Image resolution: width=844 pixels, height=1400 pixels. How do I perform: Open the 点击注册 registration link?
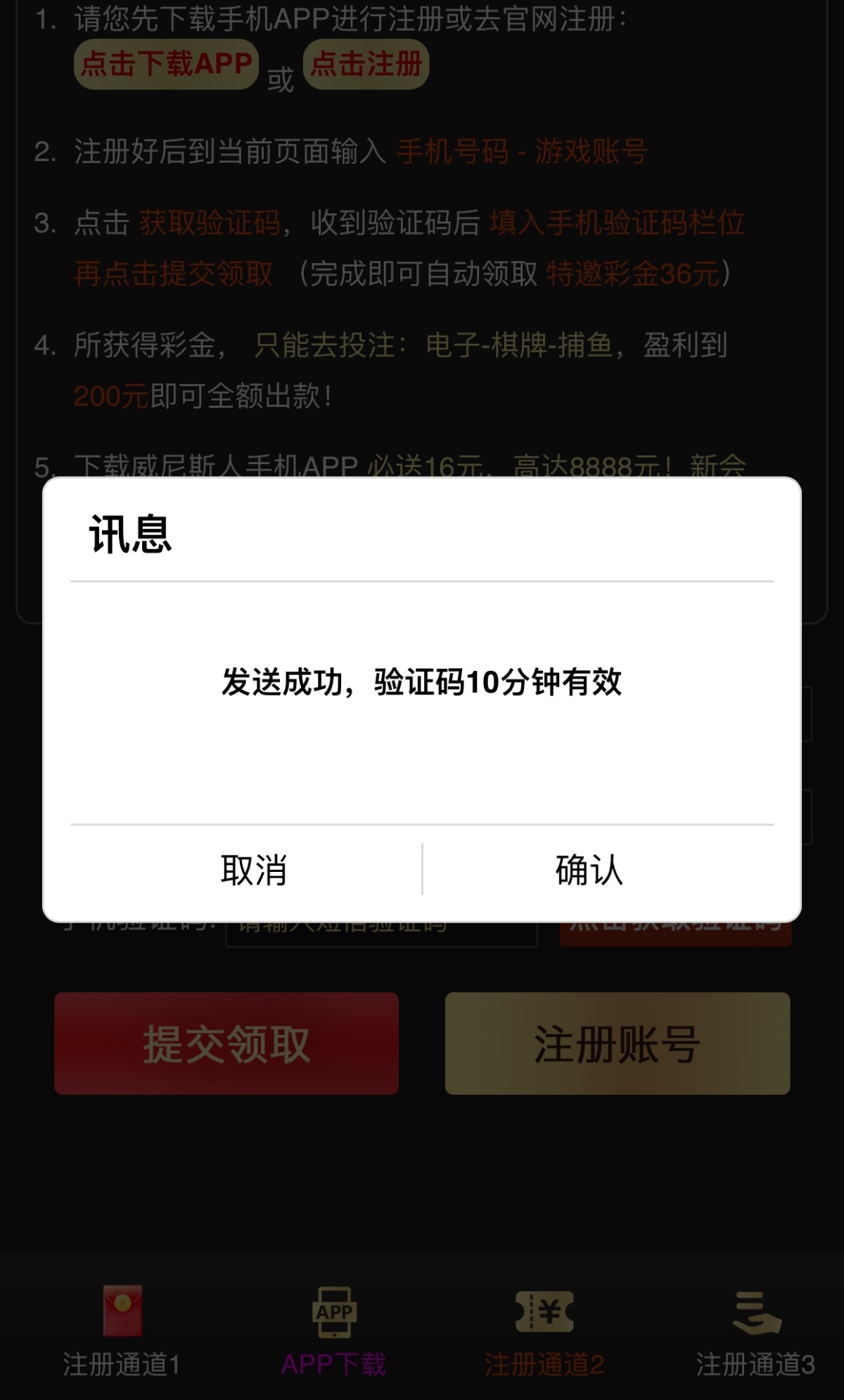tap(366, 64)
